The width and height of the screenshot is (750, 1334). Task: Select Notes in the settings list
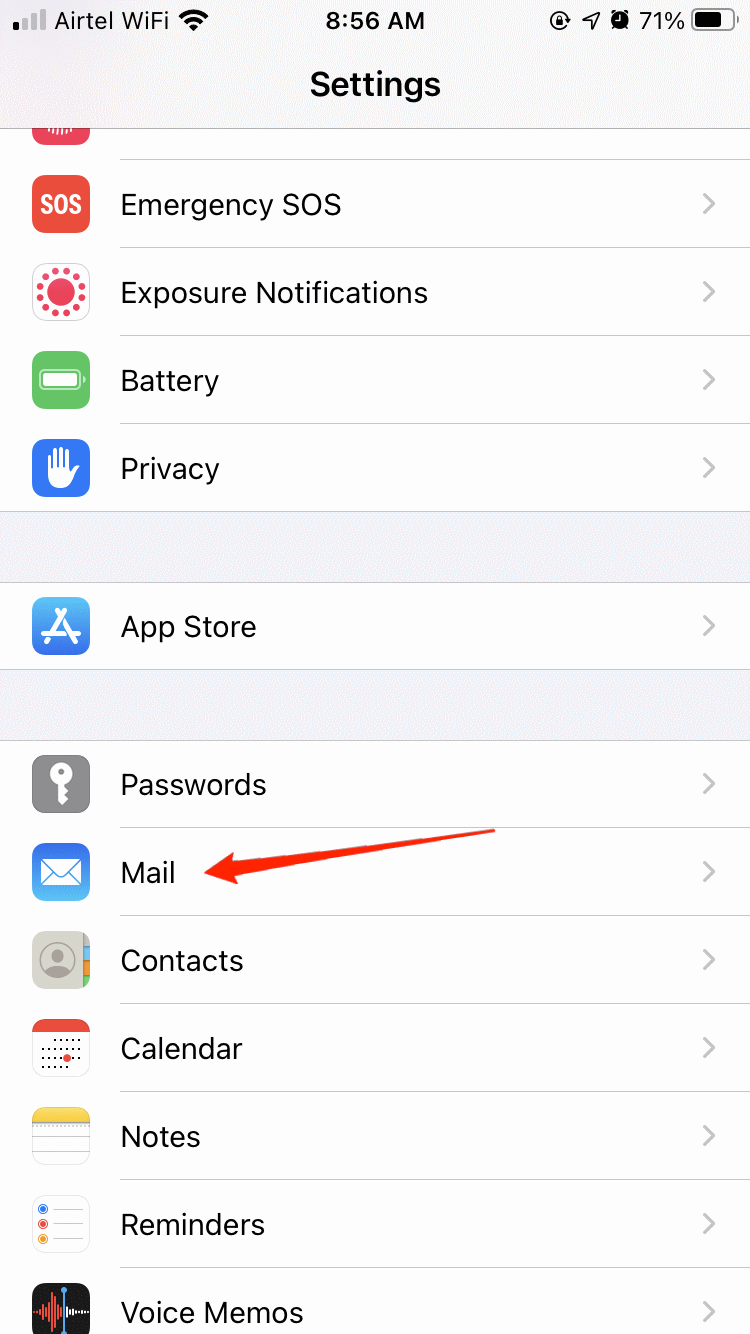161,1137
